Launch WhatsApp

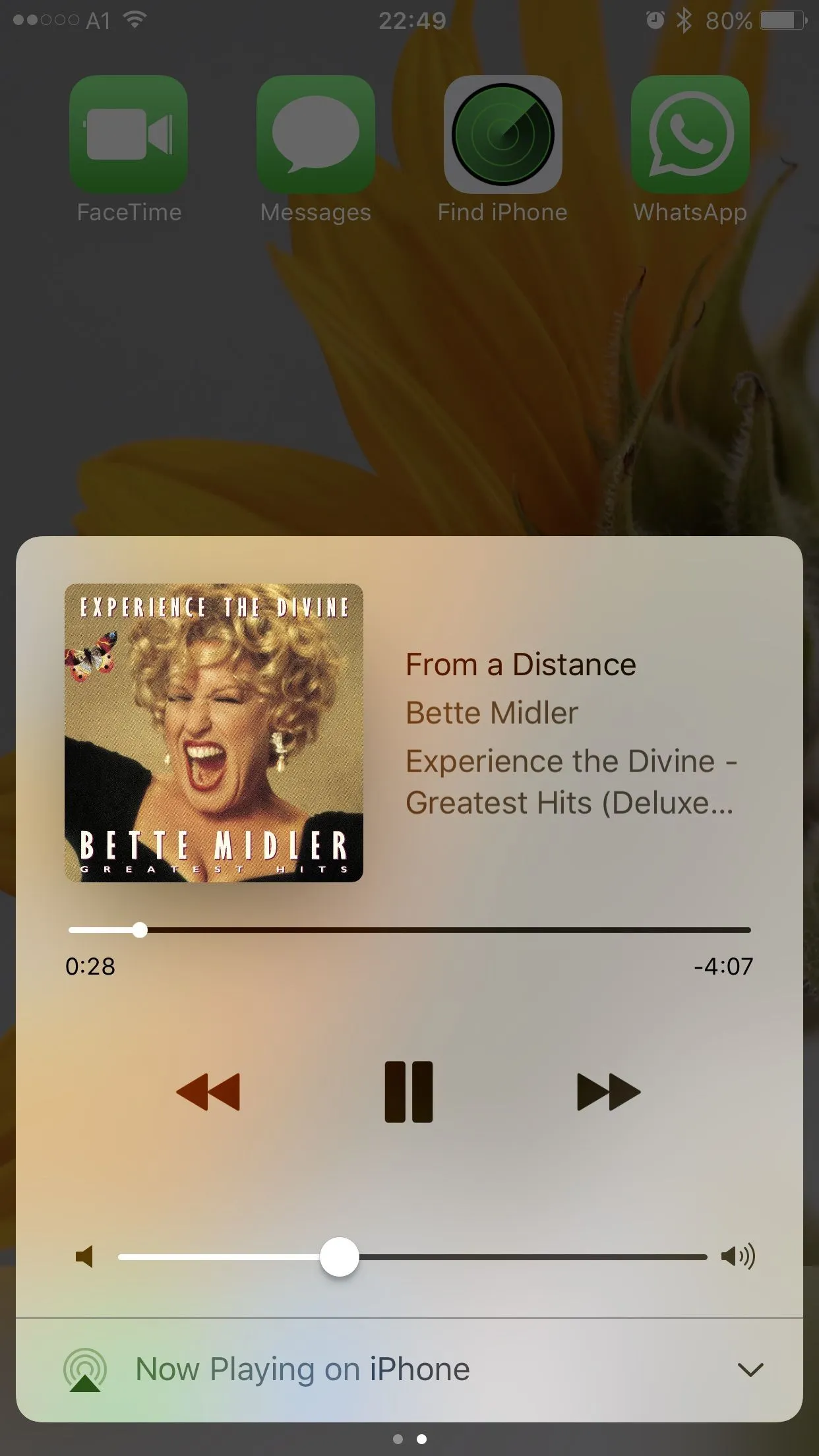[x=690, y=135]
